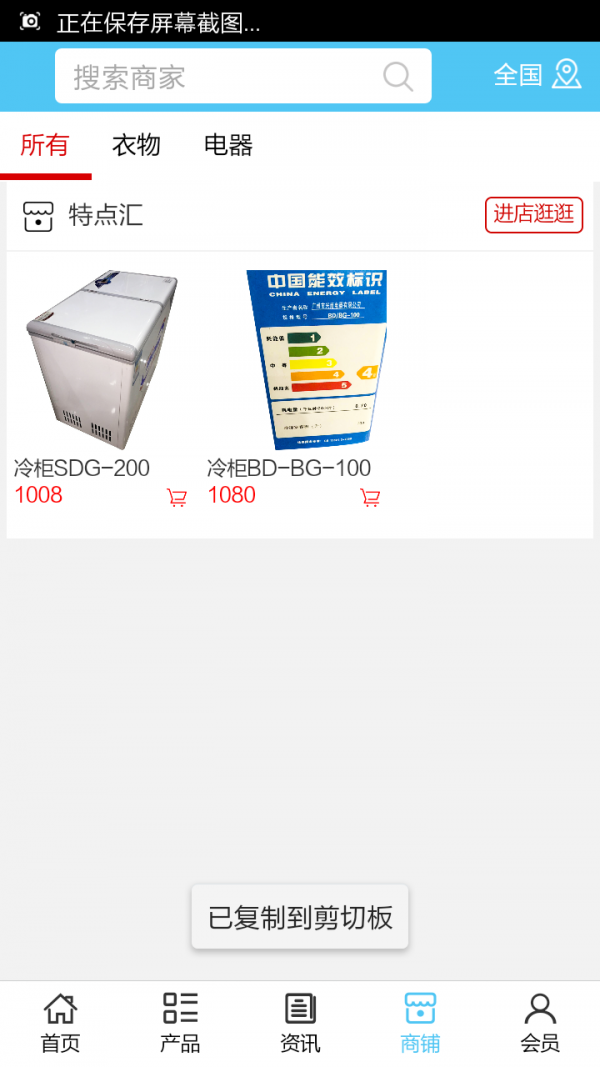Open the 冷柜BD-BG-100 product
Viewport: 600px width, 1067px height.
point(315,360)
